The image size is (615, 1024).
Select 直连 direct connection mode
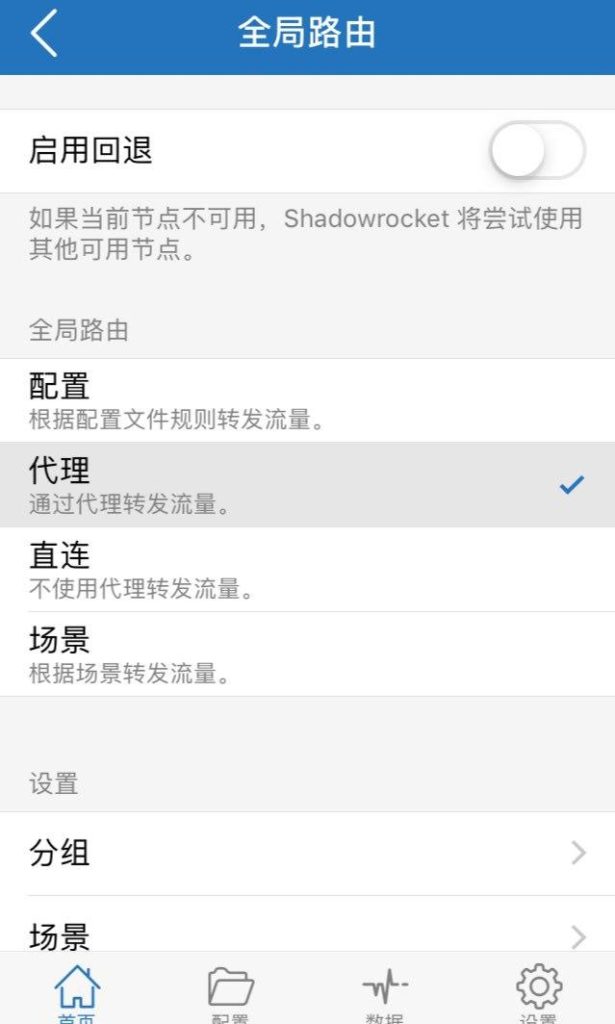307,570
